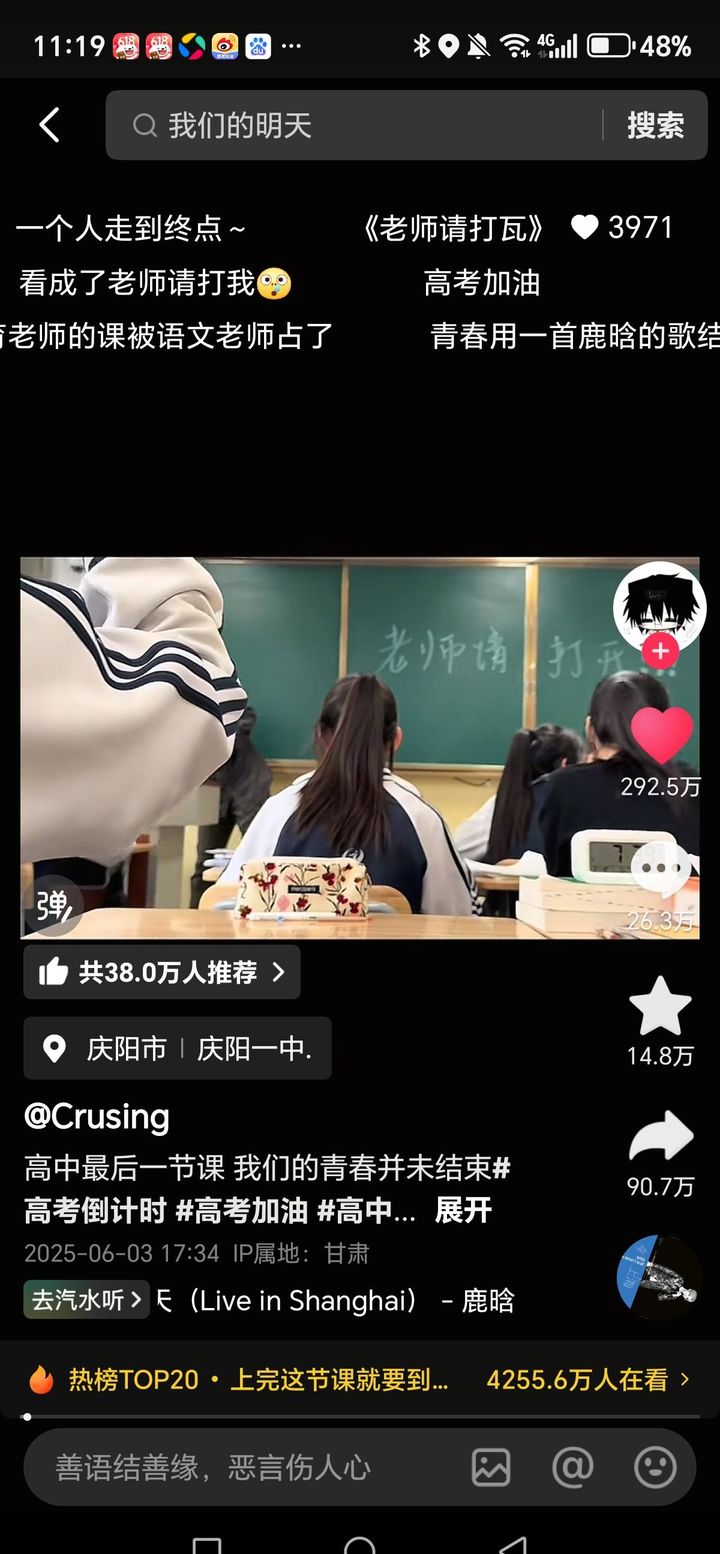Go back with the top-left arrow
This screenshot has height=1554, width=720.
pos(49,125)
